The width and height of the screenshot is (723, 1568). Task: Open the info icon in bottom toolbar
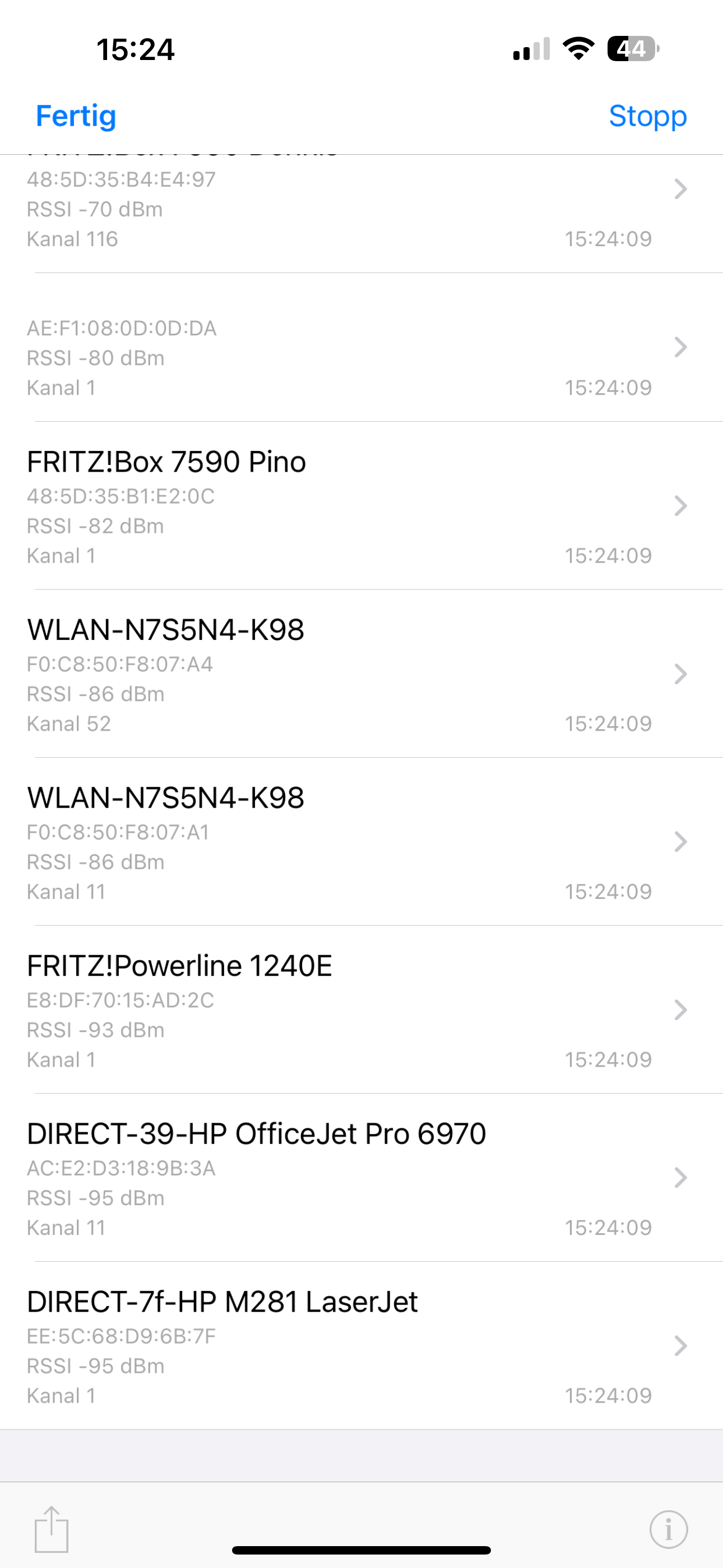point(668,1528)
